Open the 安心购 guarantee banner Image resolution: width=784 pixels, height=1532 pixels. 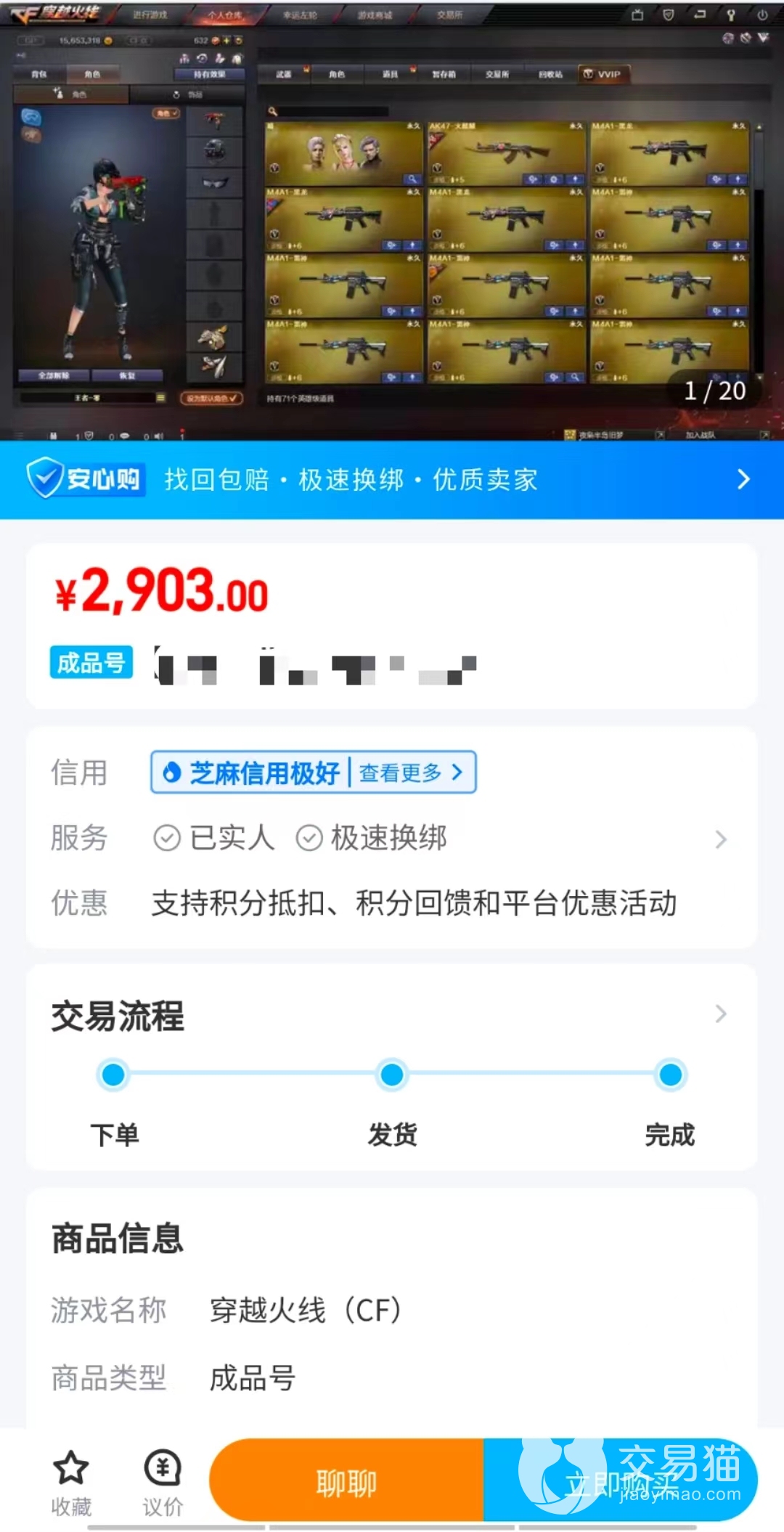[392, 480]
